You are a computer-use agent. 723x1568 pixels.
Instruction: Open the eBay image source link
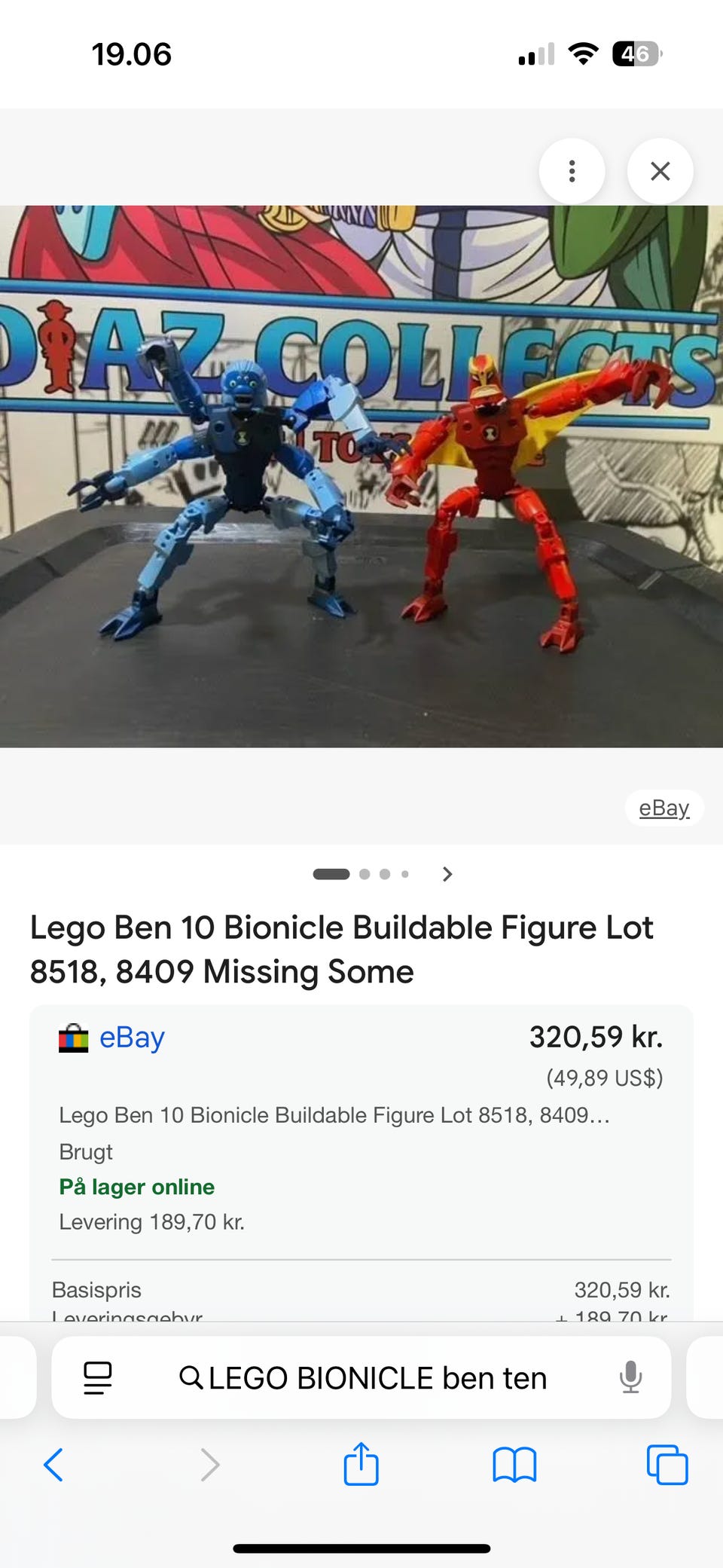[x=664, y=808]
